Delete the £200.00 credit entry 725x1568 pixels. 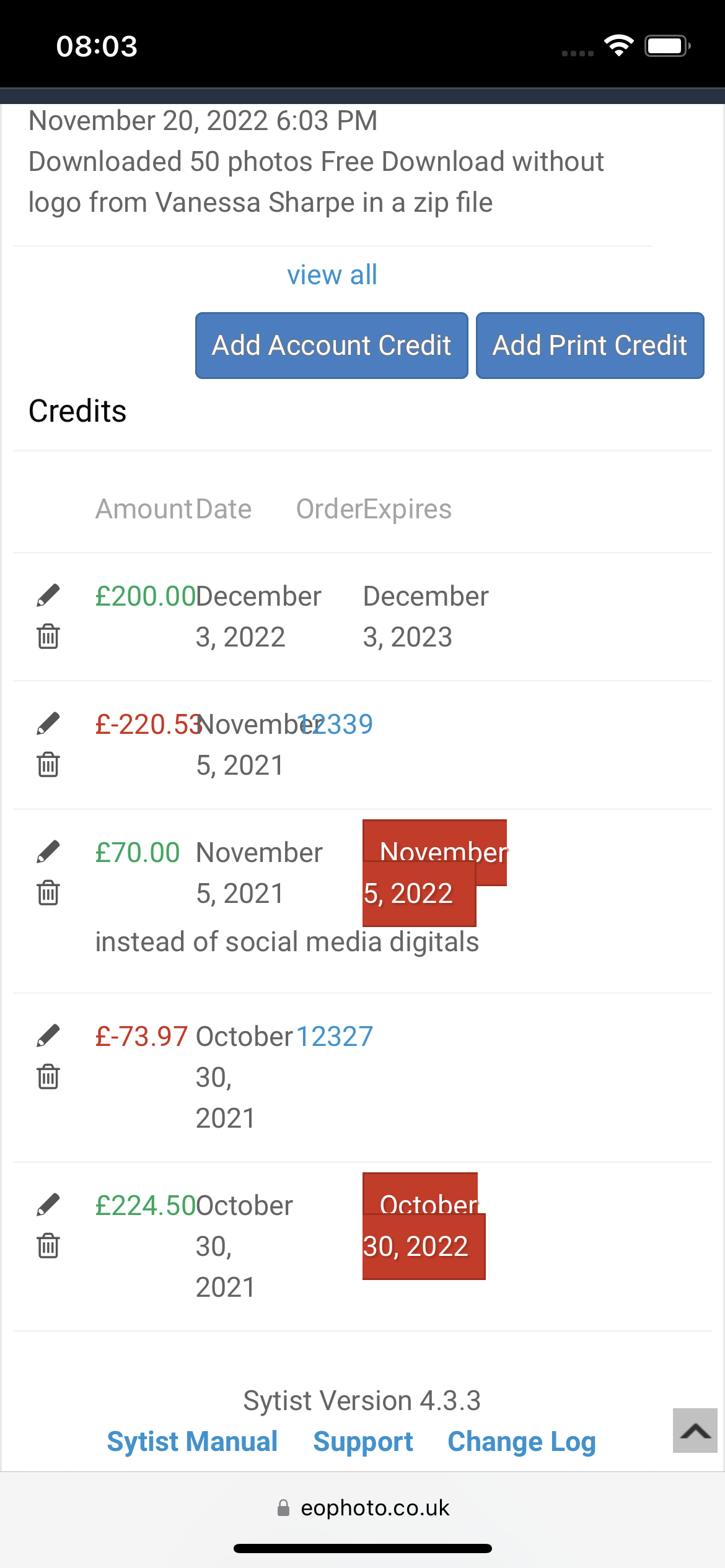48,636
